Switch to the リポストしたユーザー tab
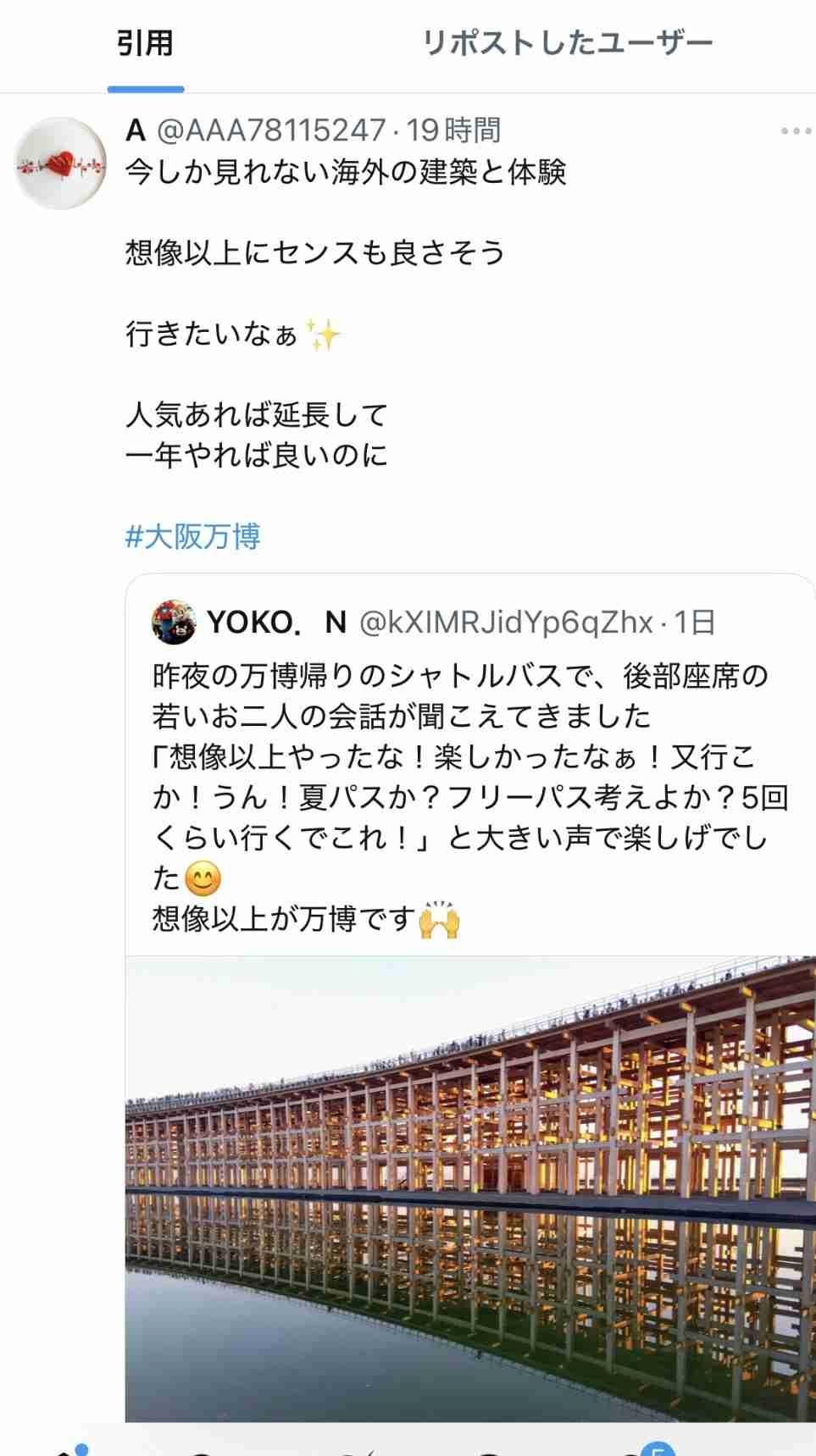This screenshot has height=1456, width=816. [x=567, y=44]
